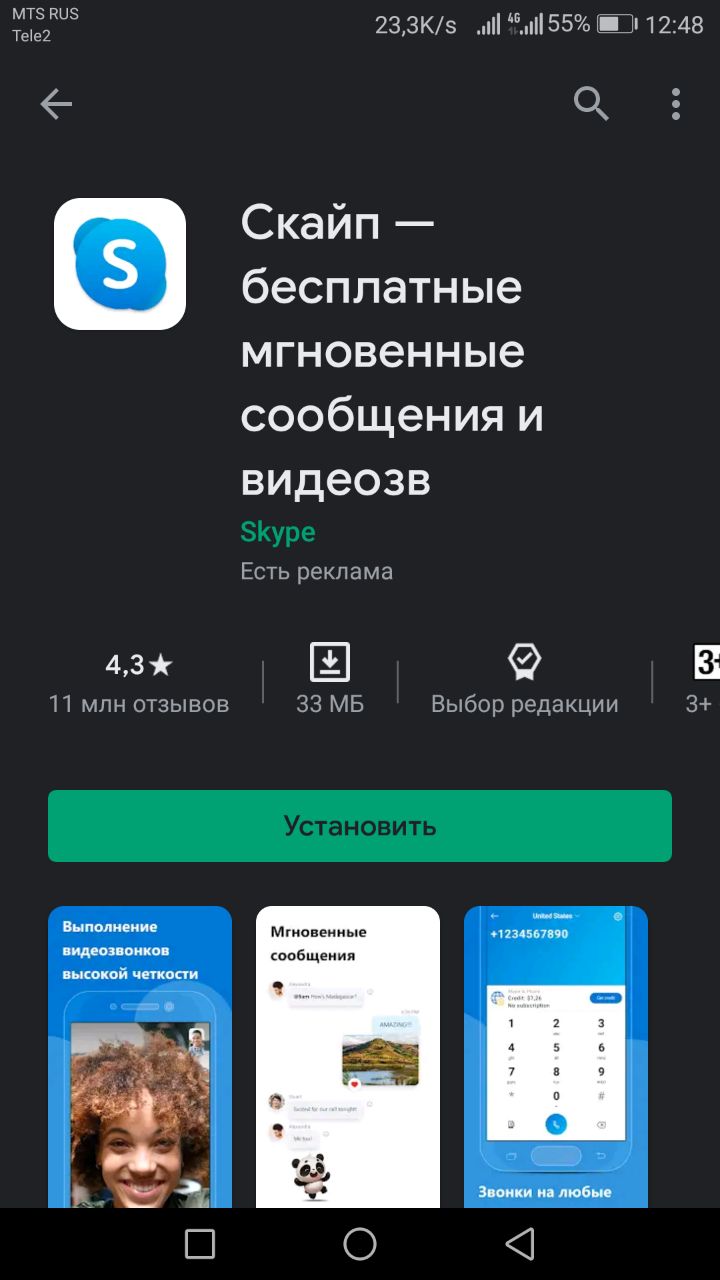Go back with the top arrow
Screen dimensions: 720x1280
click(56, 104)
